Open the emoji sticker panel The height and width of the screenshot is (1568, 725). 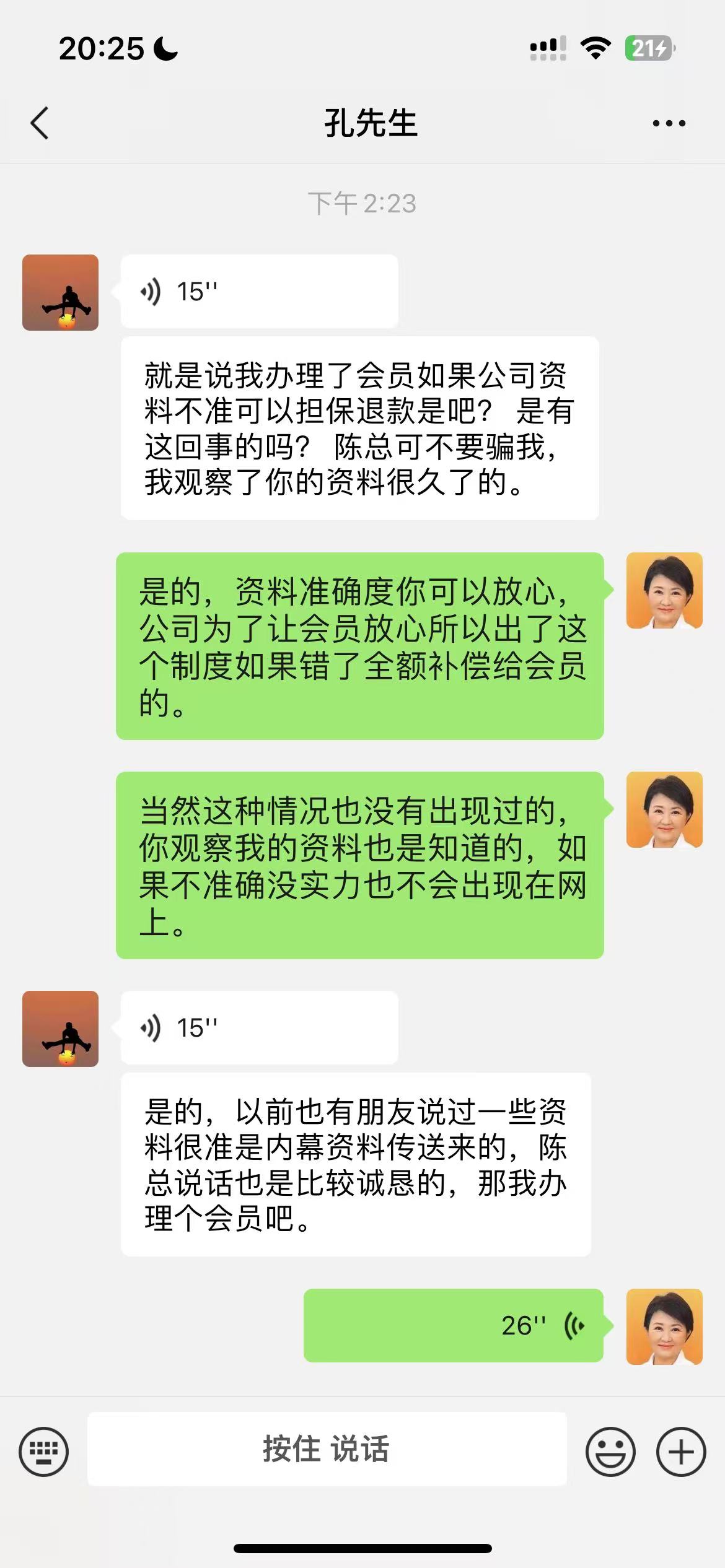tap(610, 1451)
